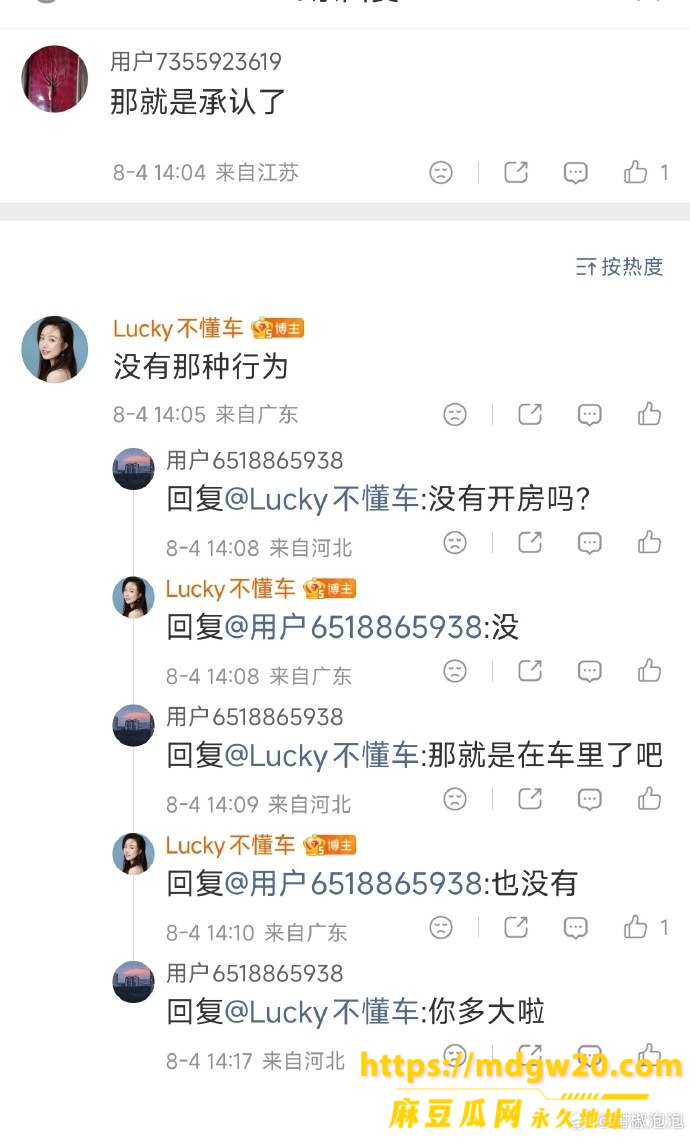This screenshot has width=690, height=1137.
Task: Like the reply 也没有
Action: click(636, 927)
